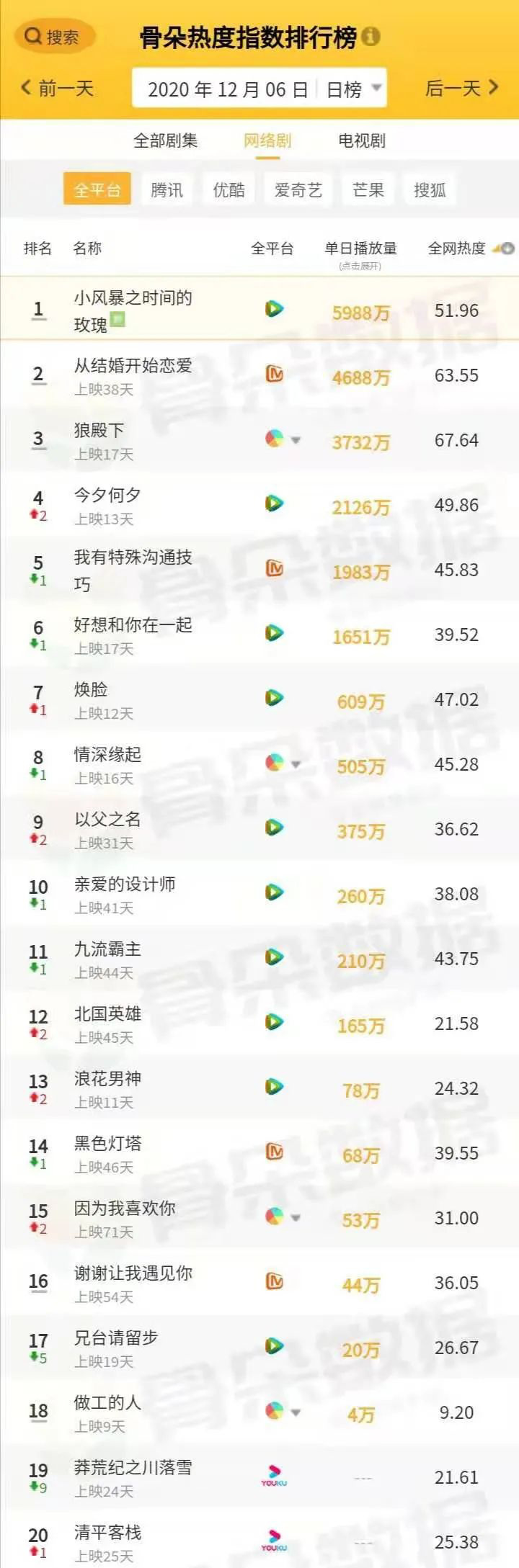This screenshot has height=1568, width=519.
Task: Filter by 腾讯 platform
Action: [x=167, y=190]
